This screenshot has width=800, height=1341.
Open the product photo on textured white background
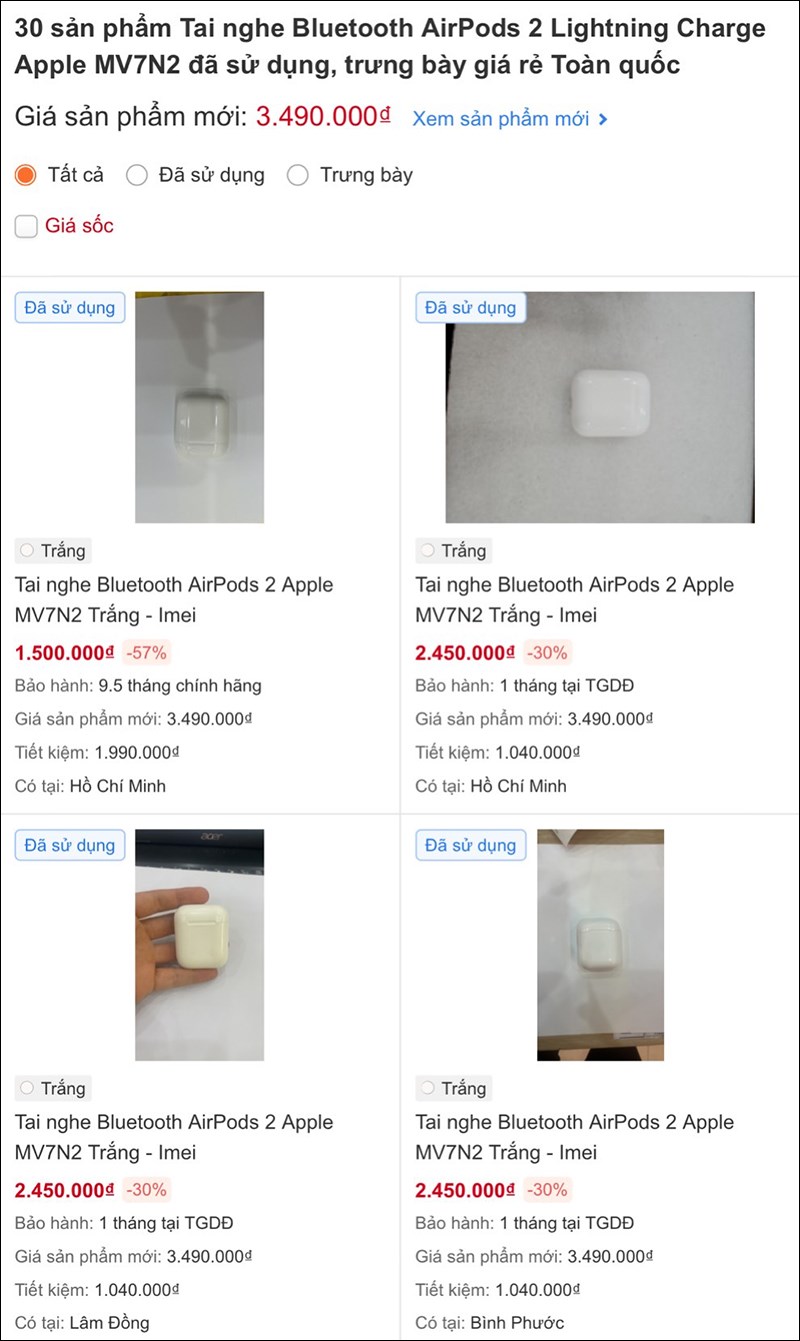click(600, 407)
